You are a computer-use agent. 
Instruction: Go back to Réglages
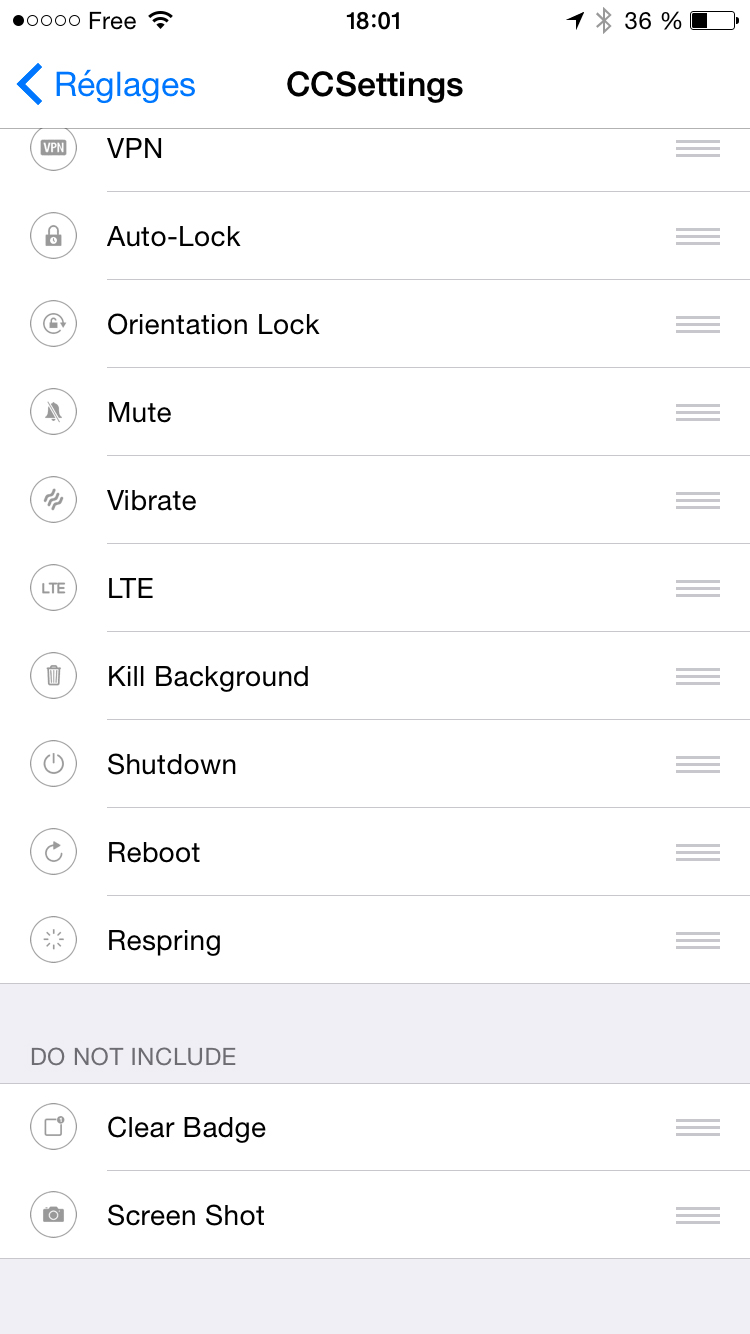pos(106,85)
